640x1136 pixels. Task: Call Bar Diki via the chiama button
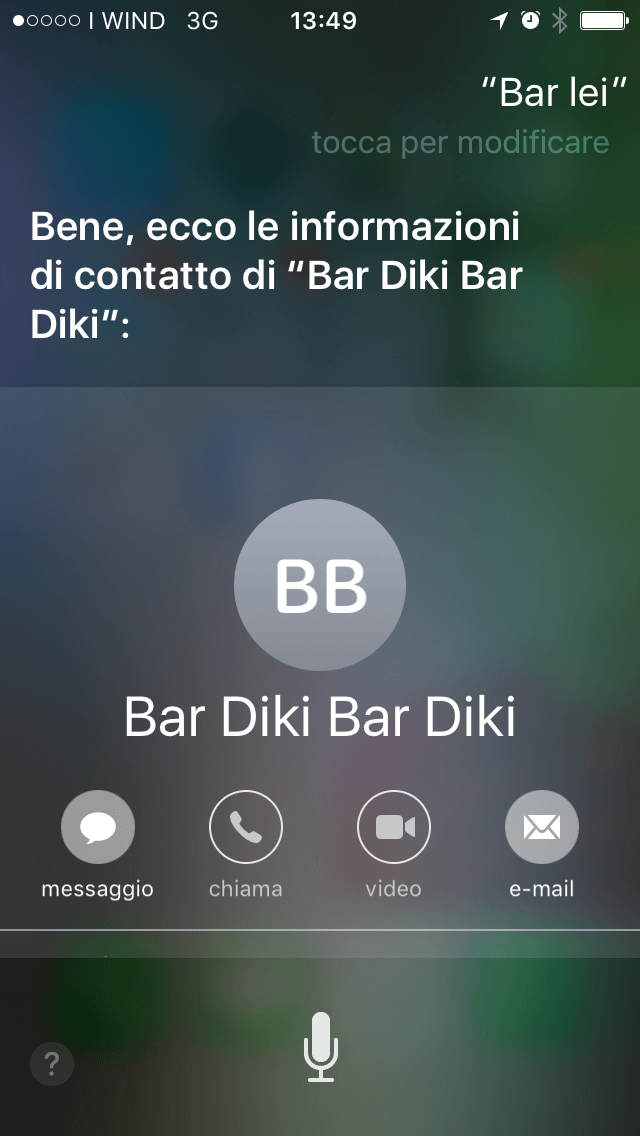[x=246, y=827]
